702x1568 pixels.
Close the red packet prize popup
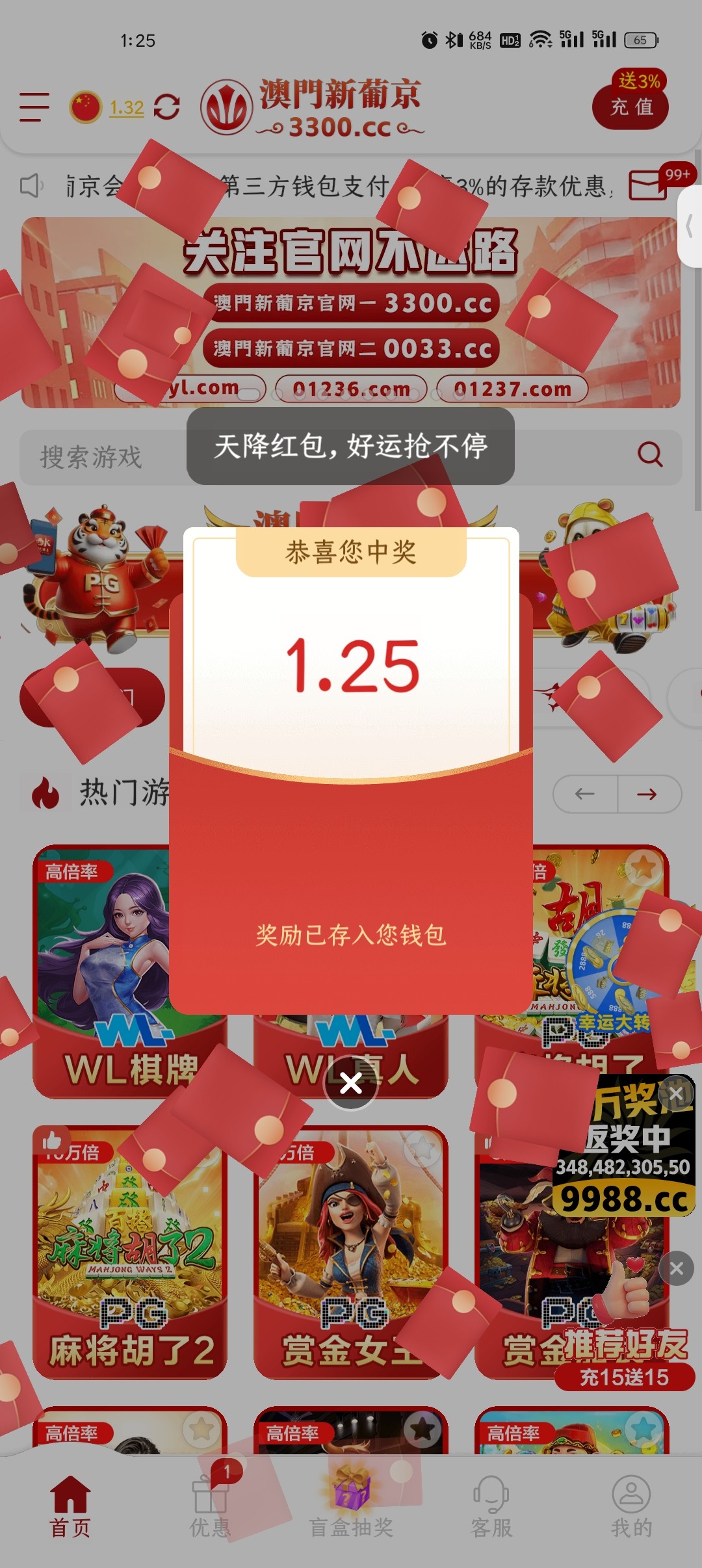tap(351, 1083)
